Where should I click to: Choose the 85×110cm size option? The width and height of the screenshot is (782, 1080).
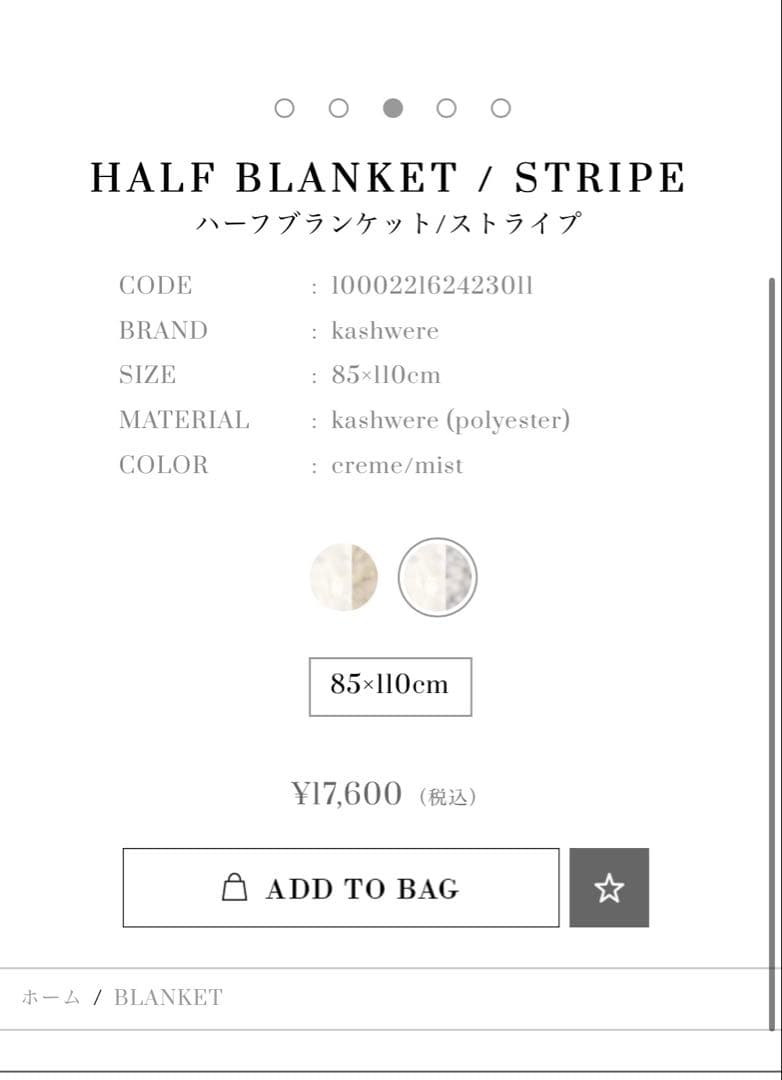coord(390,686)
